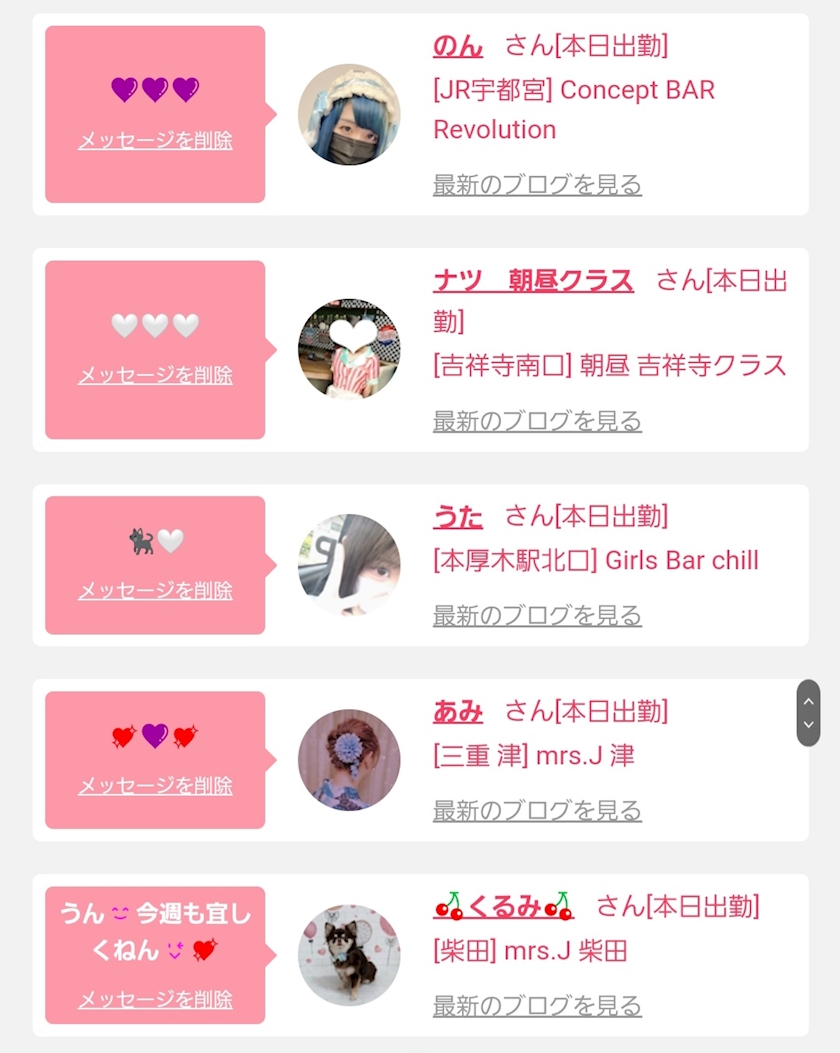Tap the scroll up/down handle
Viewport: 840px width, 1053px height.
coord(808,713)
